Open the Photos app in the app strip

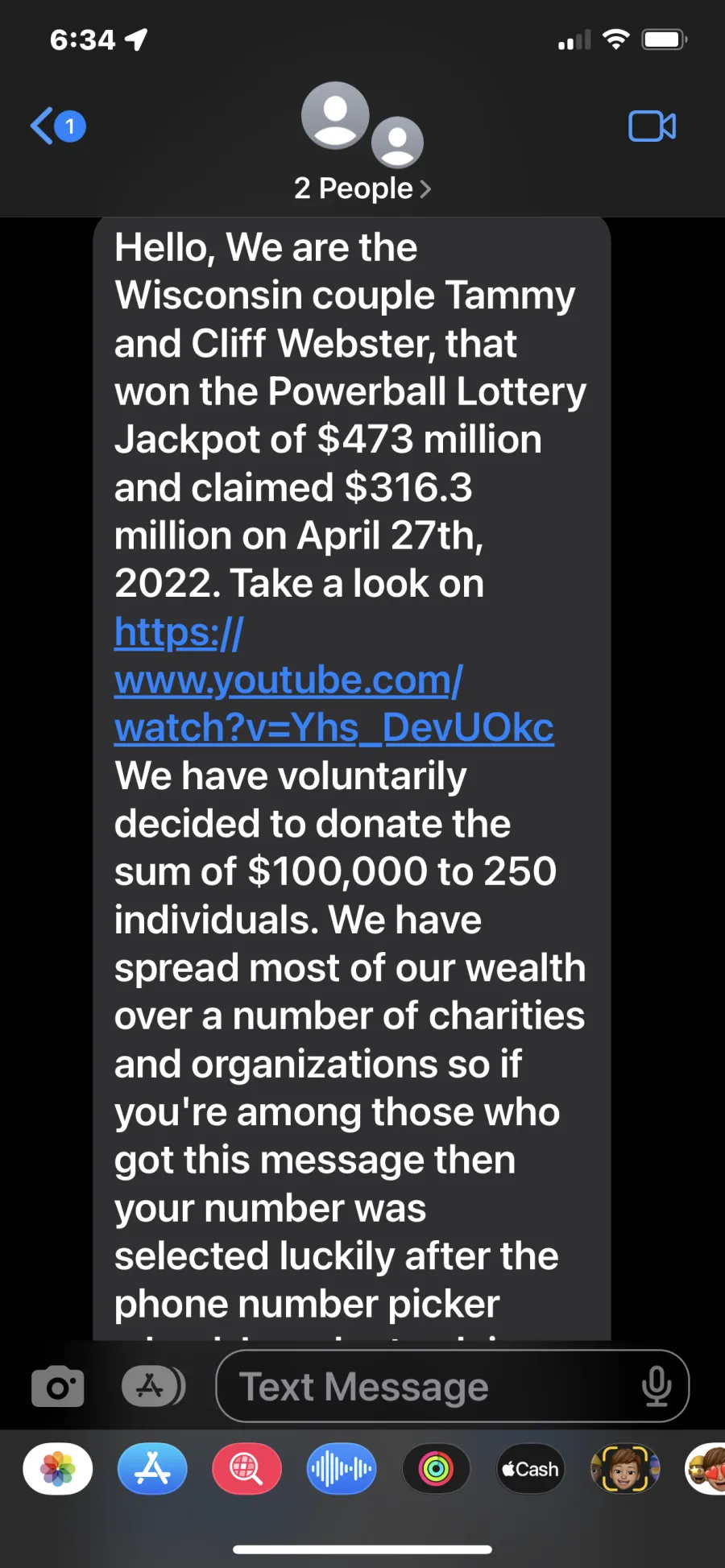point(58,1469)
